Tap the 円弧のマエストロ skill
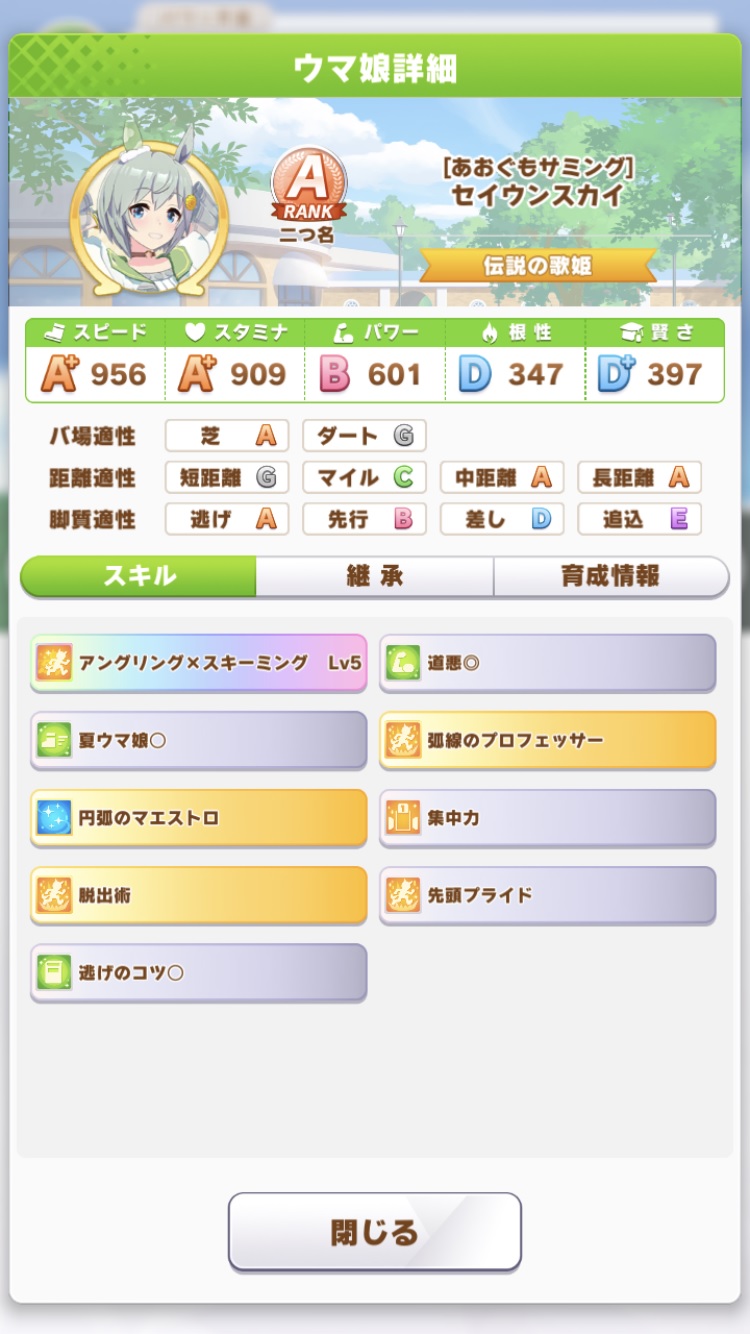Viewport: 750px width, 1334px height. (198, 818)
